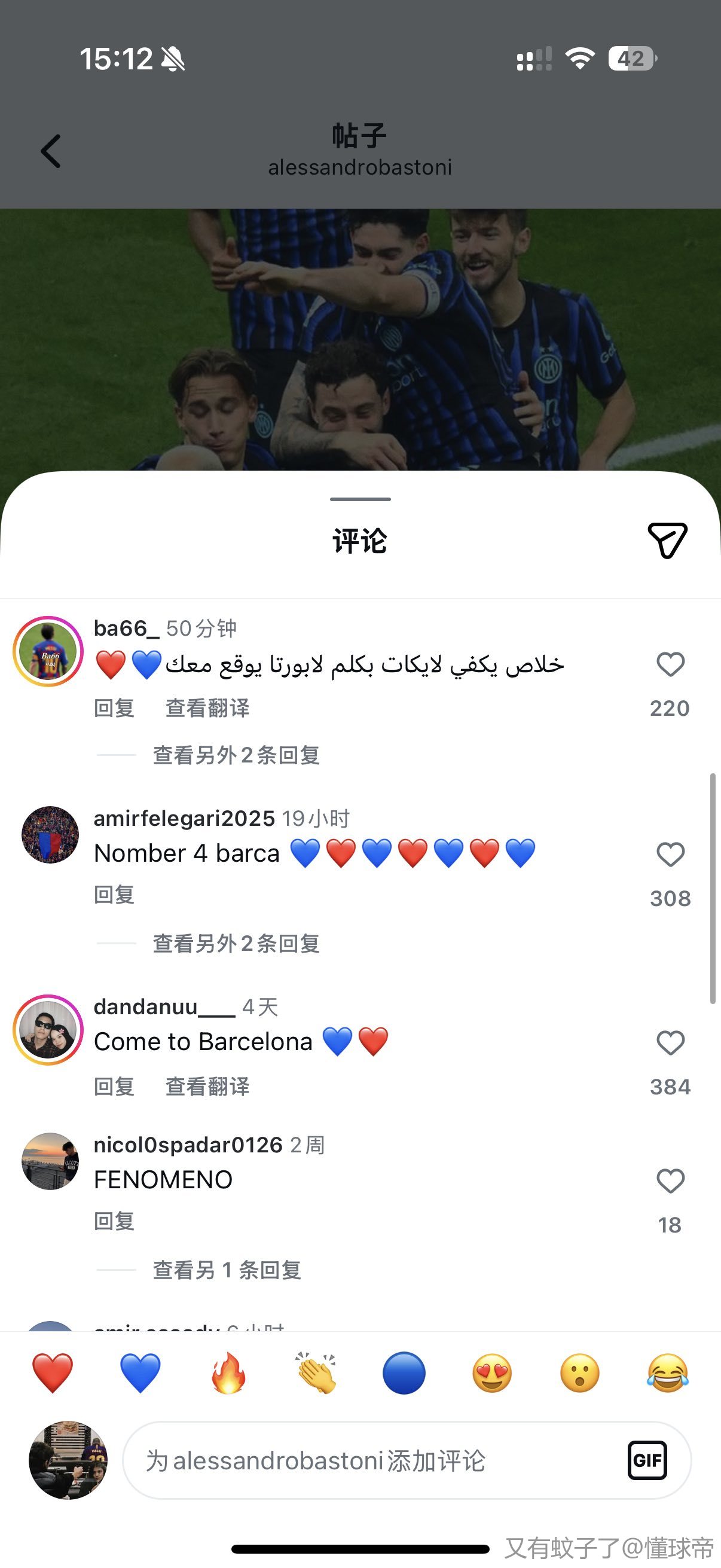The height and width of the screenshot is (1568, 721).
Task: Share the post via the send icon
Action: coord(667,540)
